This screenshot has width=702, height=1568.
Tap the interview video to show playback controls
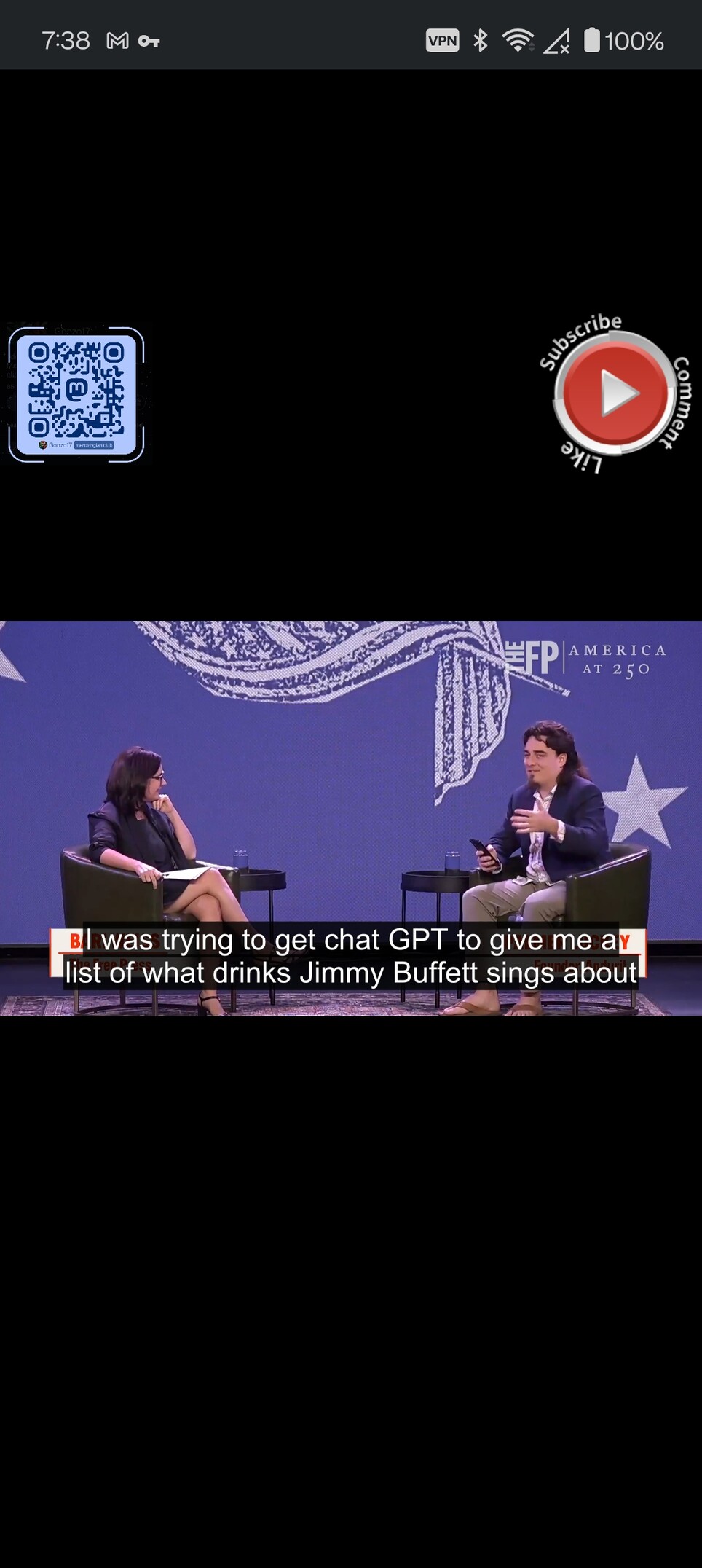pyautogui.click(x=351, y=801)
